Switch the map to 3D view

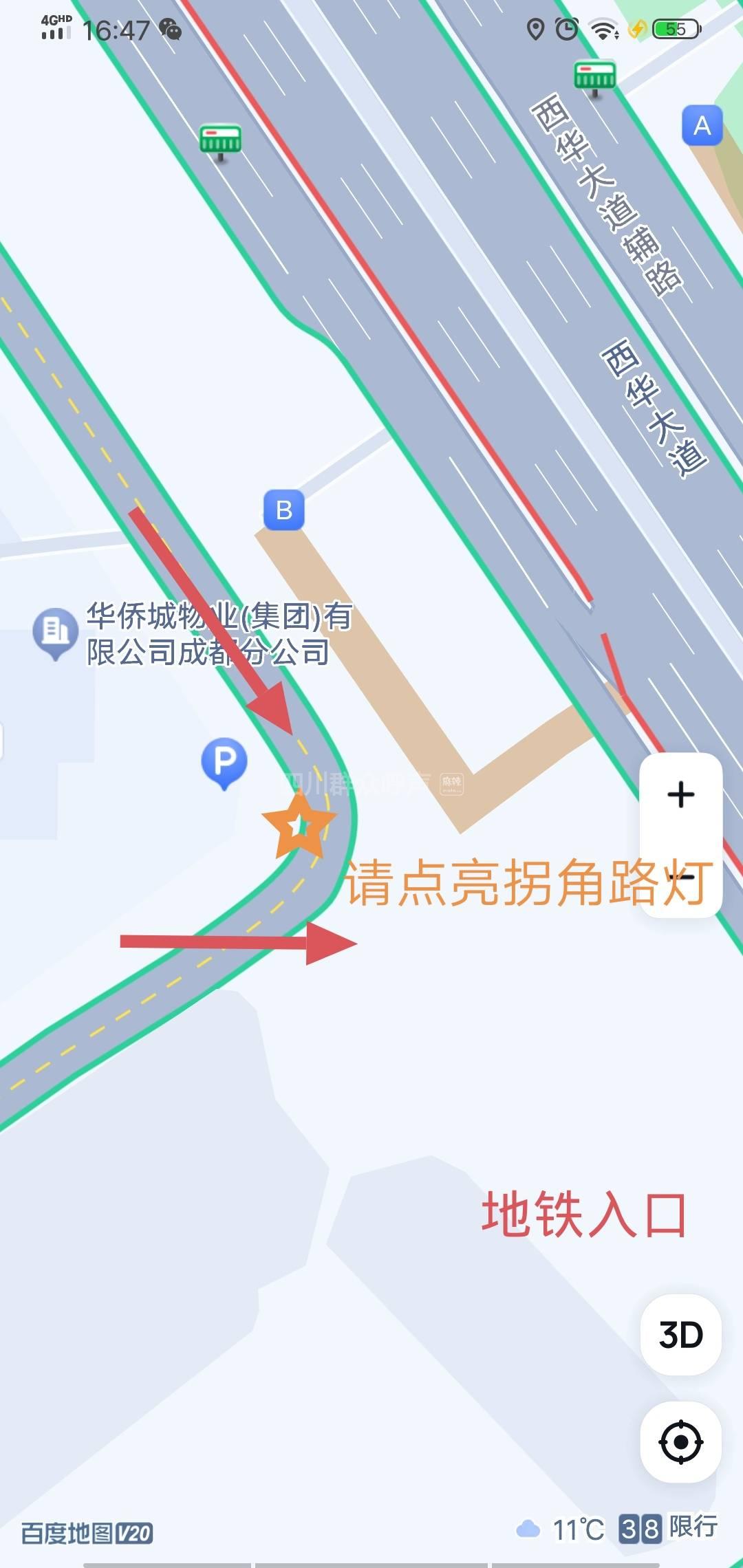(680, 1335)
